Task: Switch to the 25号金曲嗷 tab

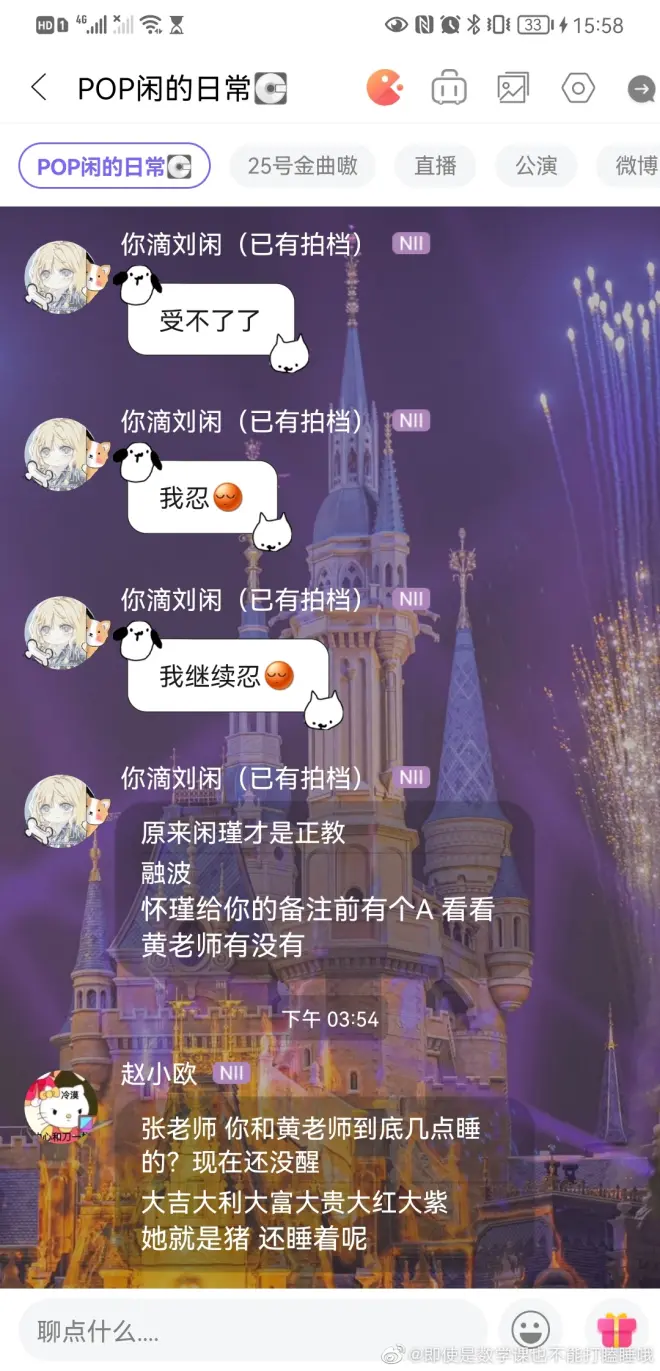Action: (x=302, y=166)
